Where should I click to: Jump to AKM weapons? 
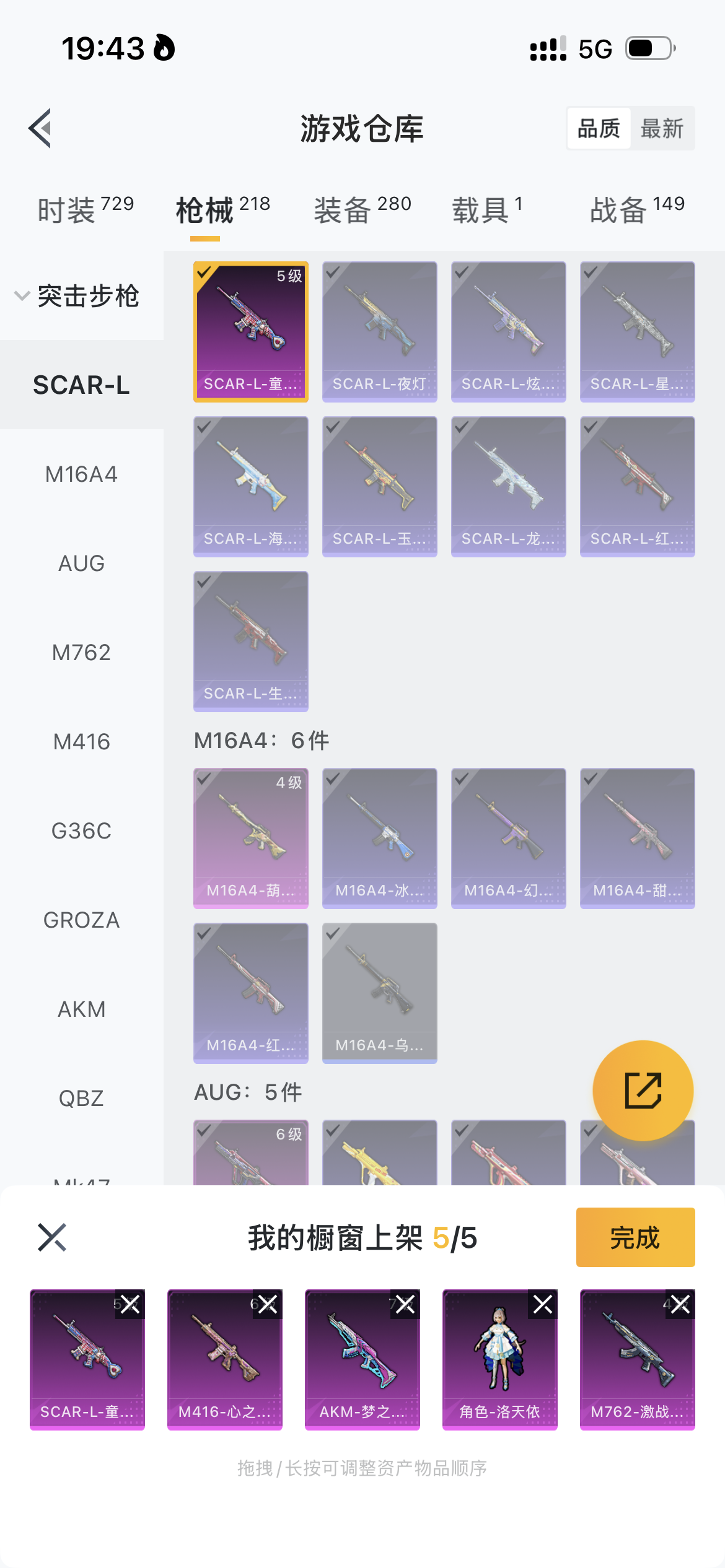click(x=81, y=1009)
